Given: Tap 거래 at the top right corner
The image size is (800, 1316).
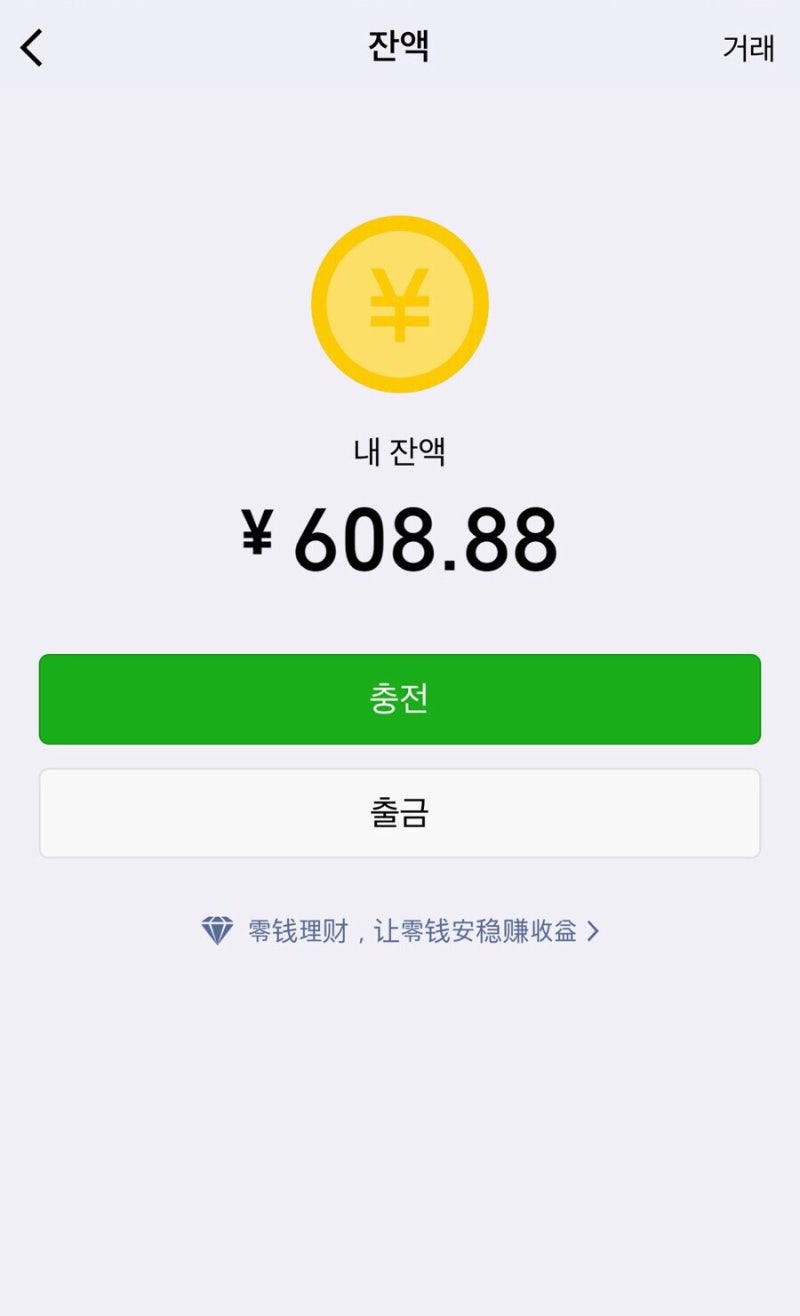Looking at the screenshot, I should pos(748,49).
